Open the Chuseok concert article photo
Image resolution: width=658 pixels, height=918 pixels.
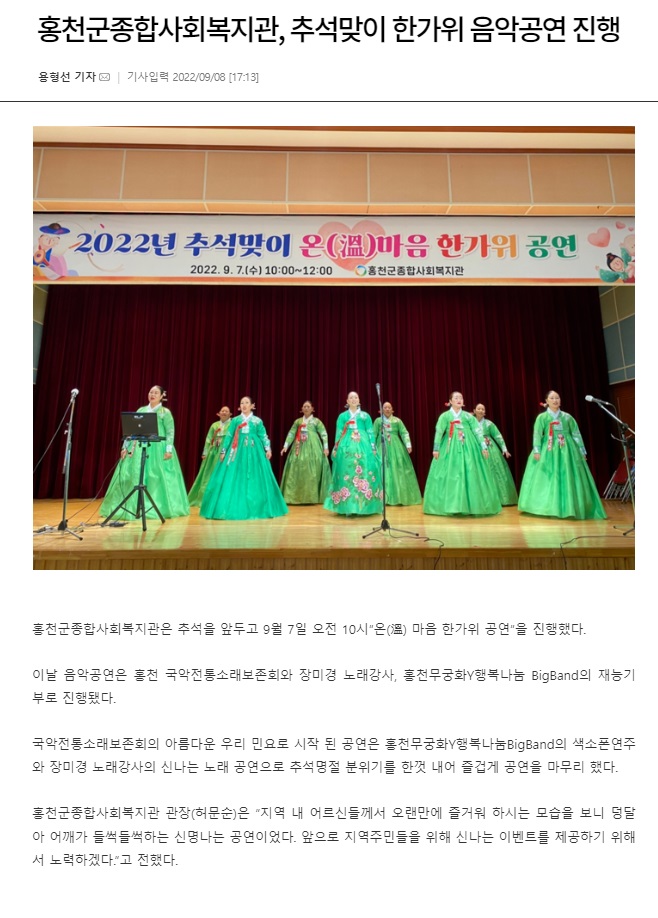point(333,347)
